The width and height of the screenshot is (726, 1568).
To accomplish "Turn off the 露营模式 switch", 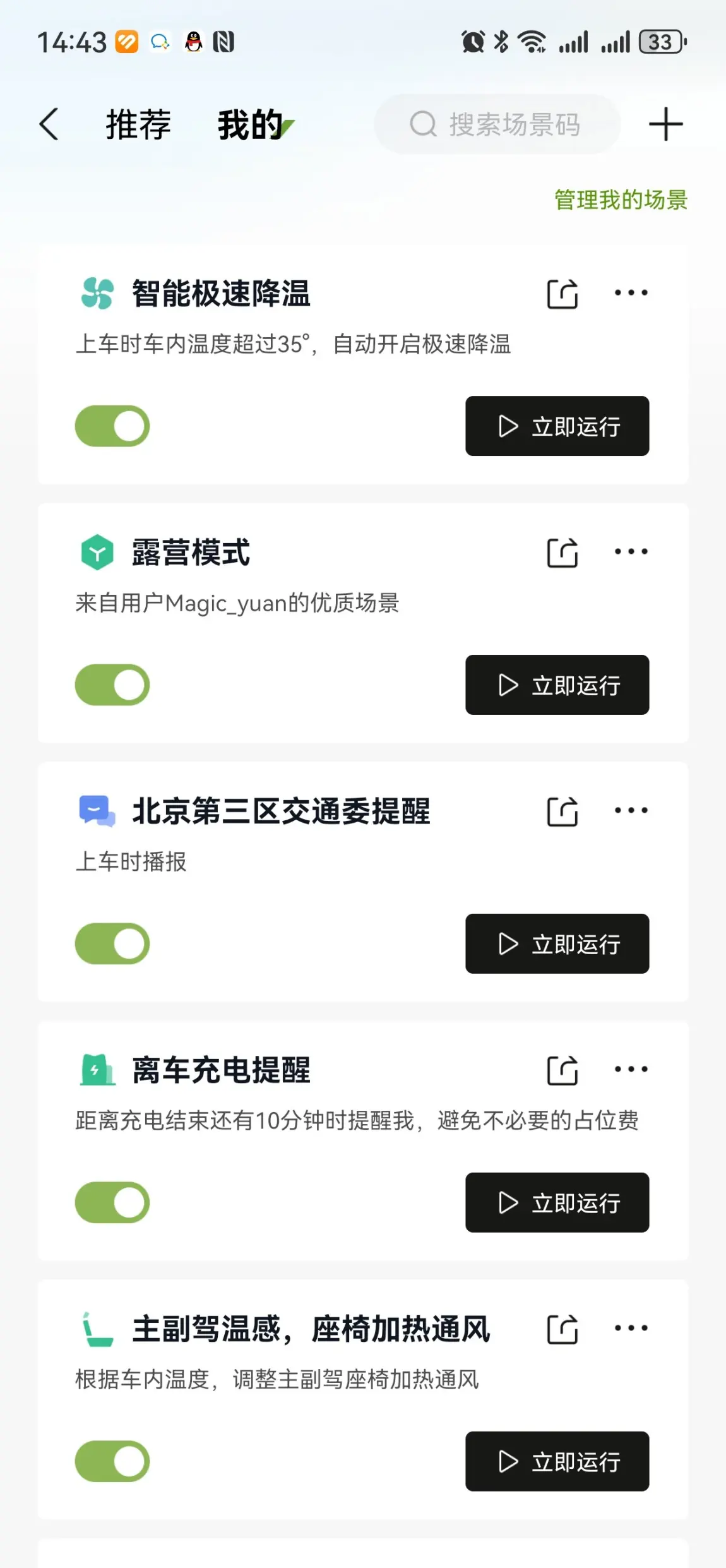I will coord(112,685).
